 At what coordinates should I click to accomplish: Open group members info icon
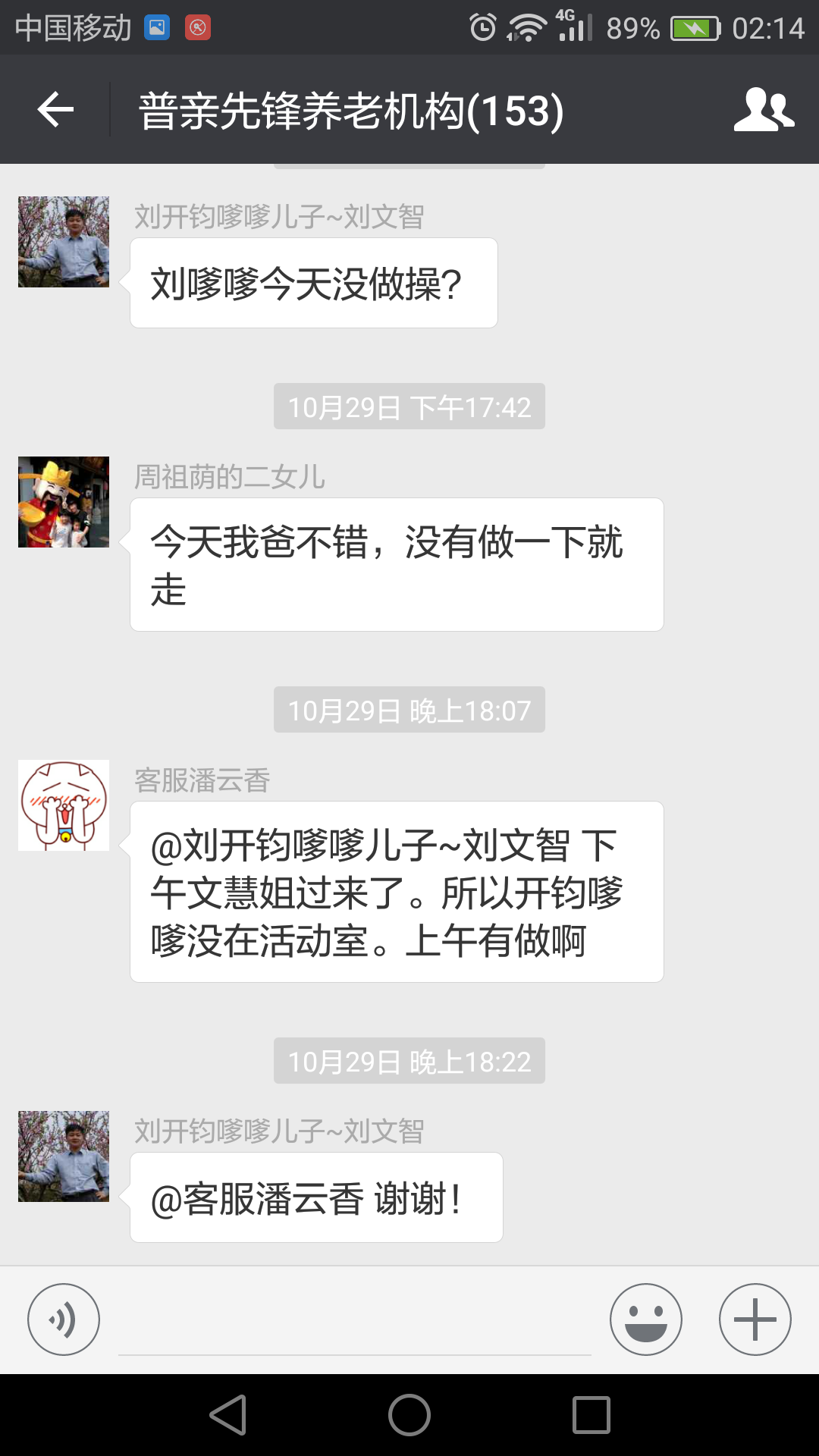[764, 110]
